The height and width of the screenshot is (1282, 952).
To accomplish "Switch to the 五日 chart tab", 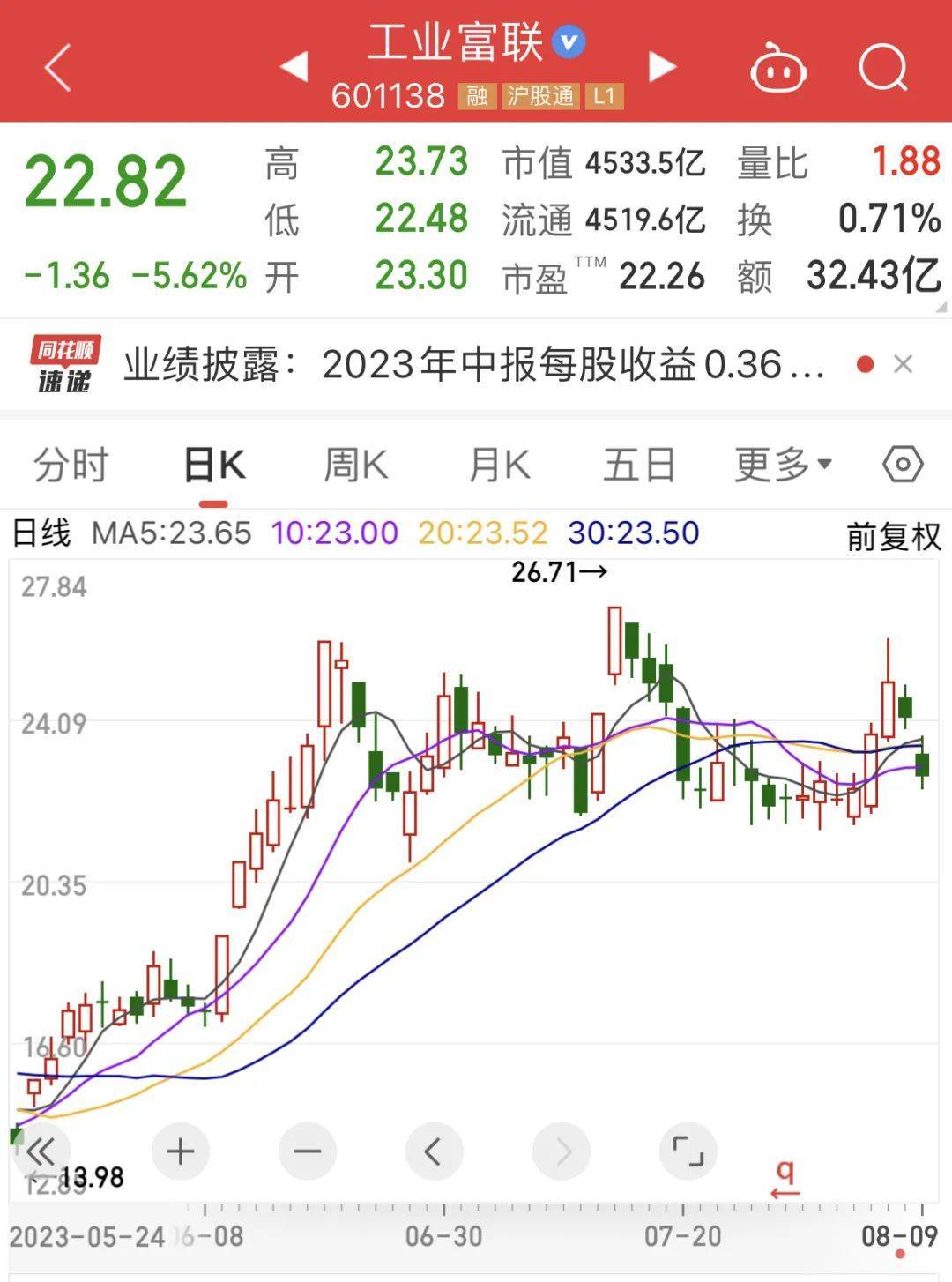I will click(639, 465).
